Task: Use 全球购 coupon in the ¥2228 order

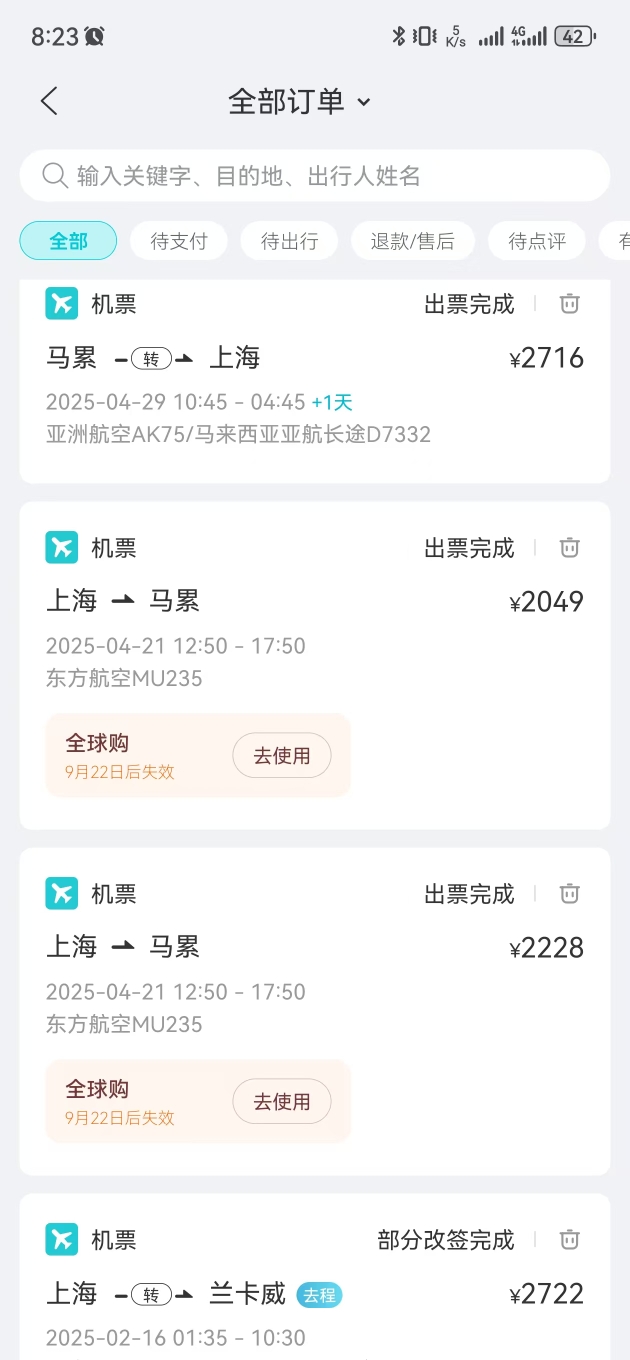Action: [281, 1102]
